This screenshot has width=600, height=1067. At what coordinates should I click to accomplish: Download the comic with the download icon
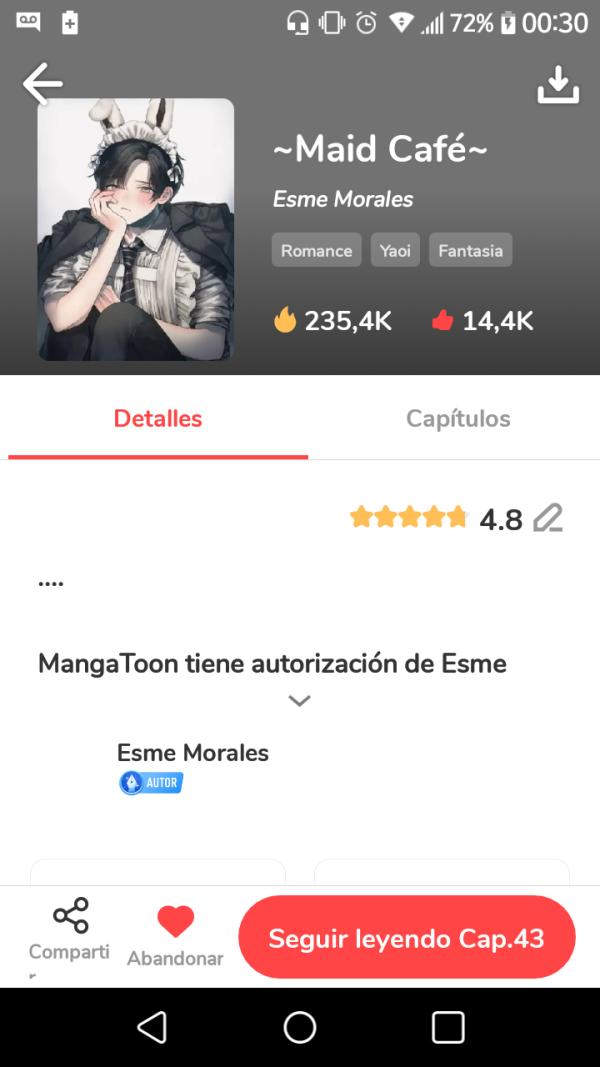point(558,85)
